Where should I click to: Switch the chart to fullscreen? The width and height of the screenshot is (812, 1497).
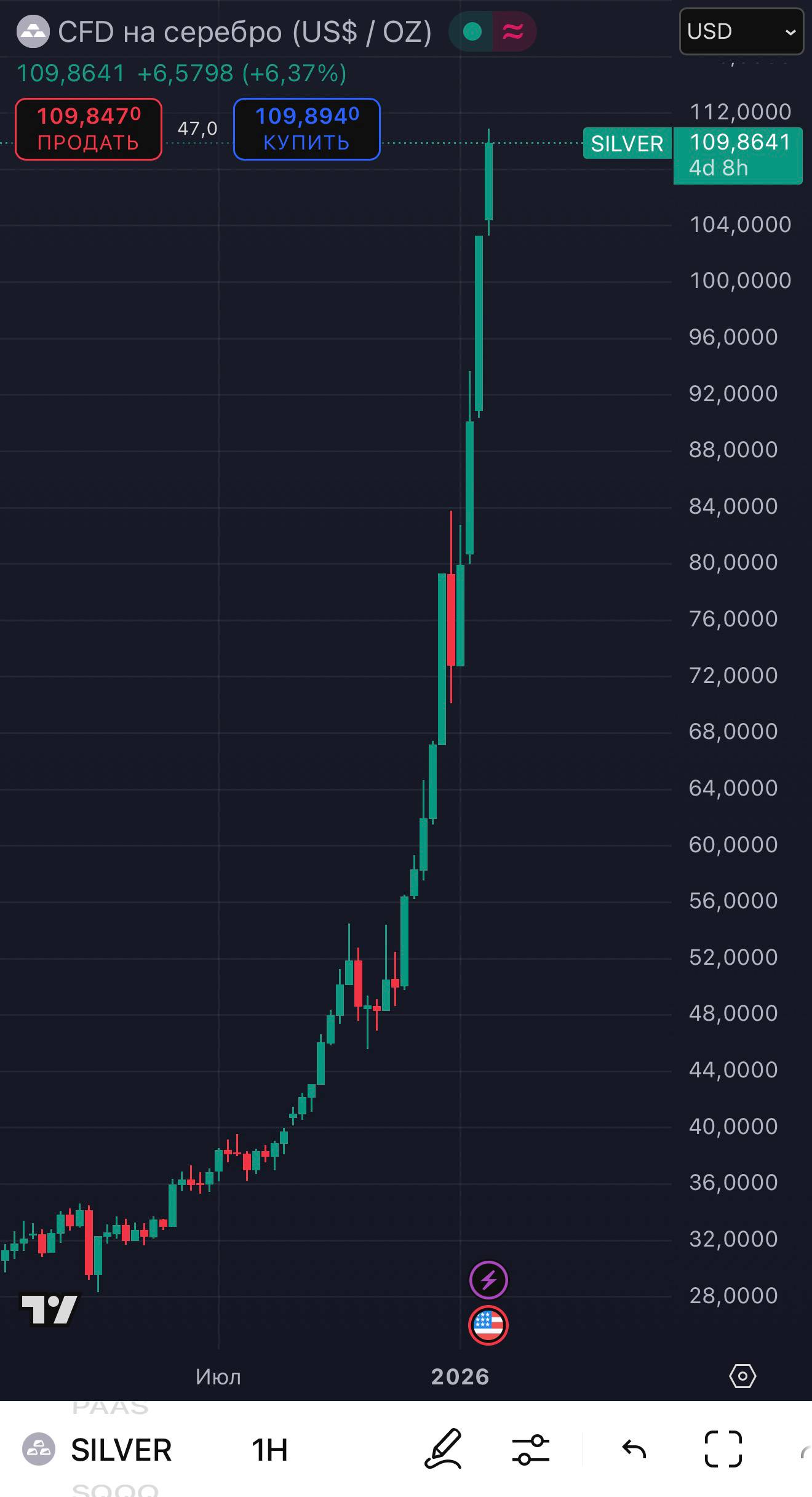tap(723, 1449)
